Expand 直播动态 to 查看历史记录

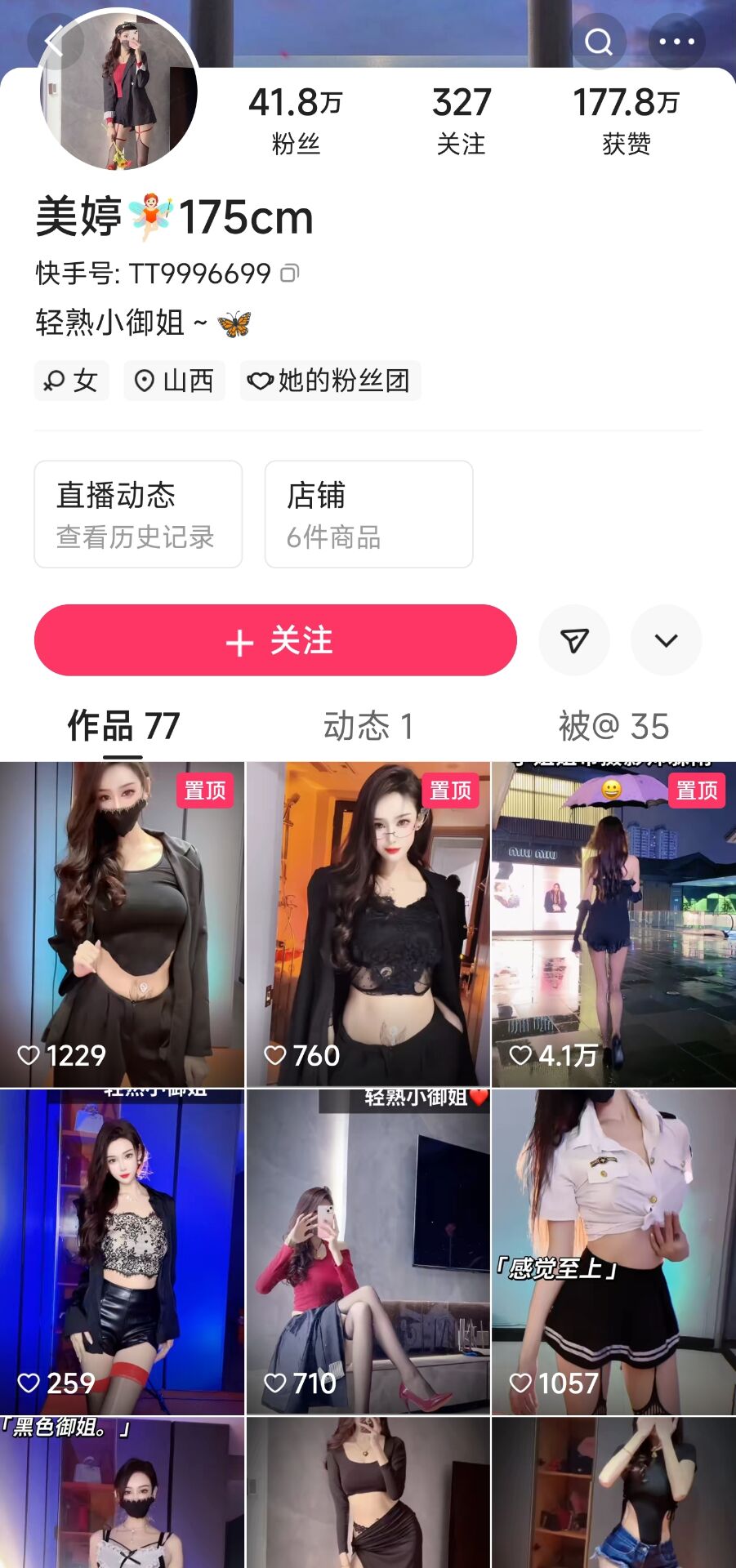coord(137,514)
